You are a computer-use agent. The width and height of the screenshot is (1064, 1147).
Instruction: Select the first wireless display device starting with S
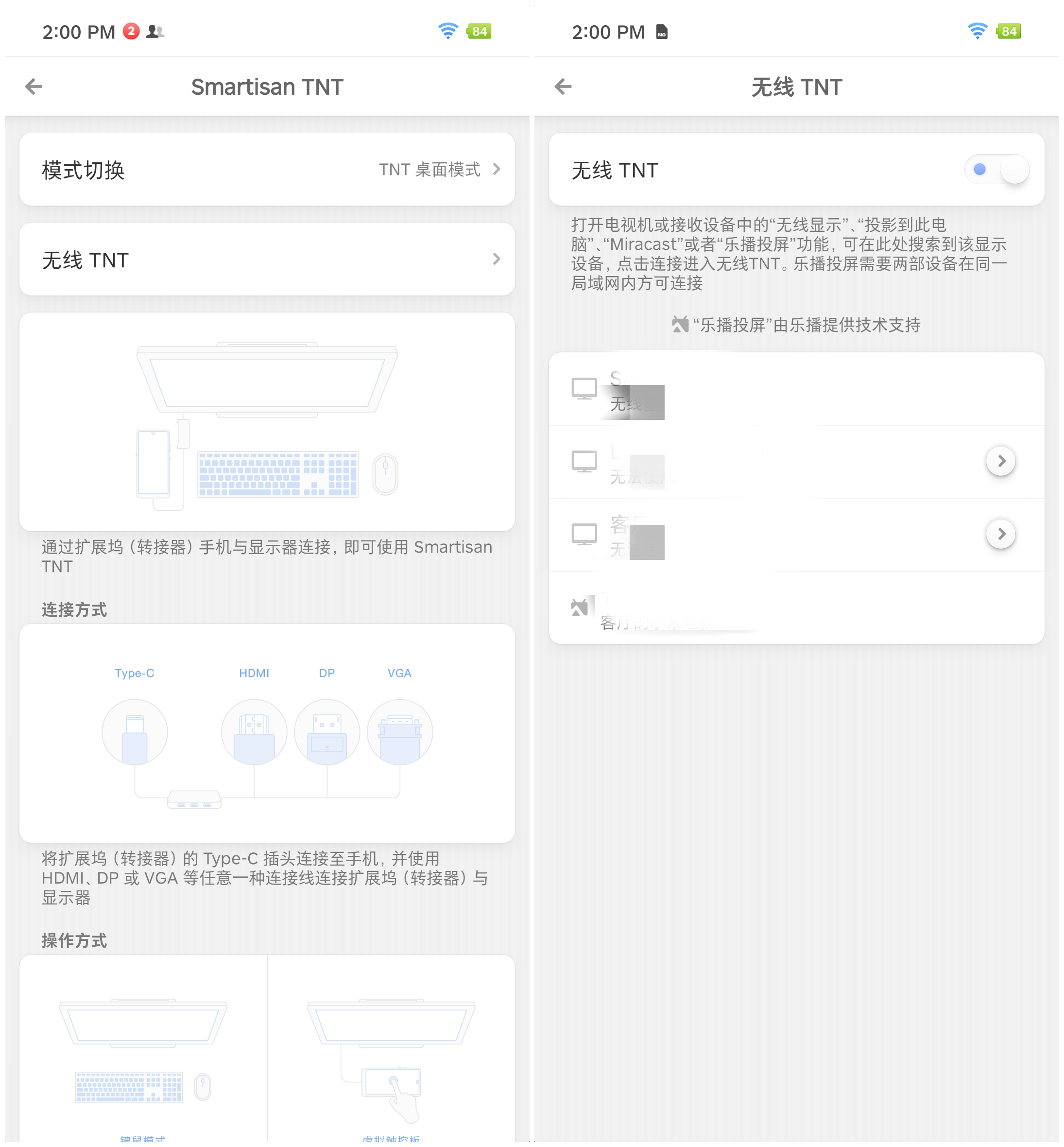pyautogui.click(x=796, y=389)
